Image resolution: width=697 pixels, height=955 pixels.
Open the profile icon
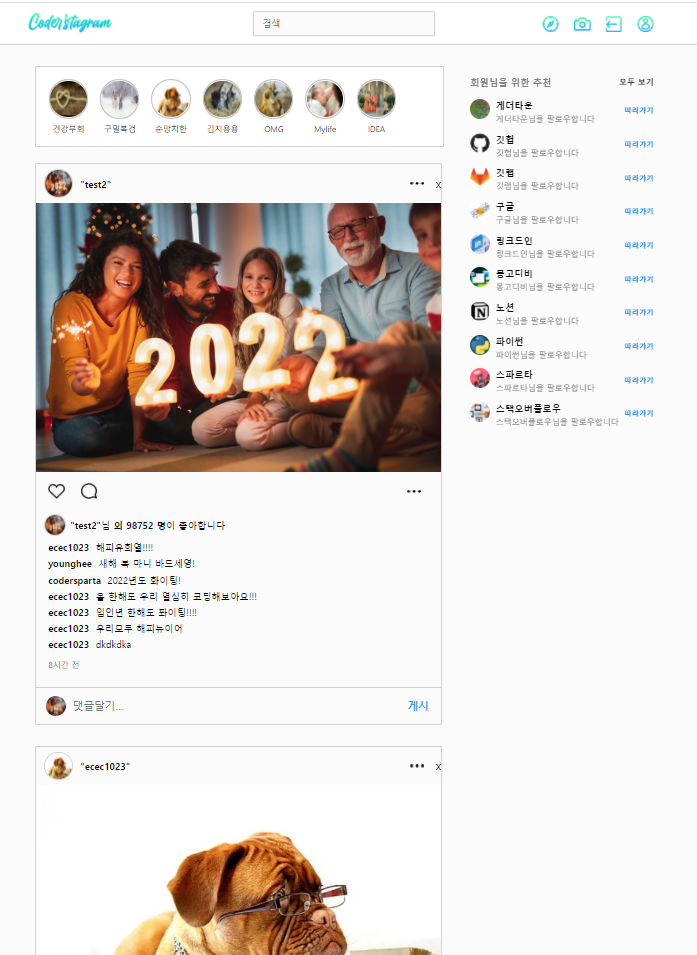(646, 24)
